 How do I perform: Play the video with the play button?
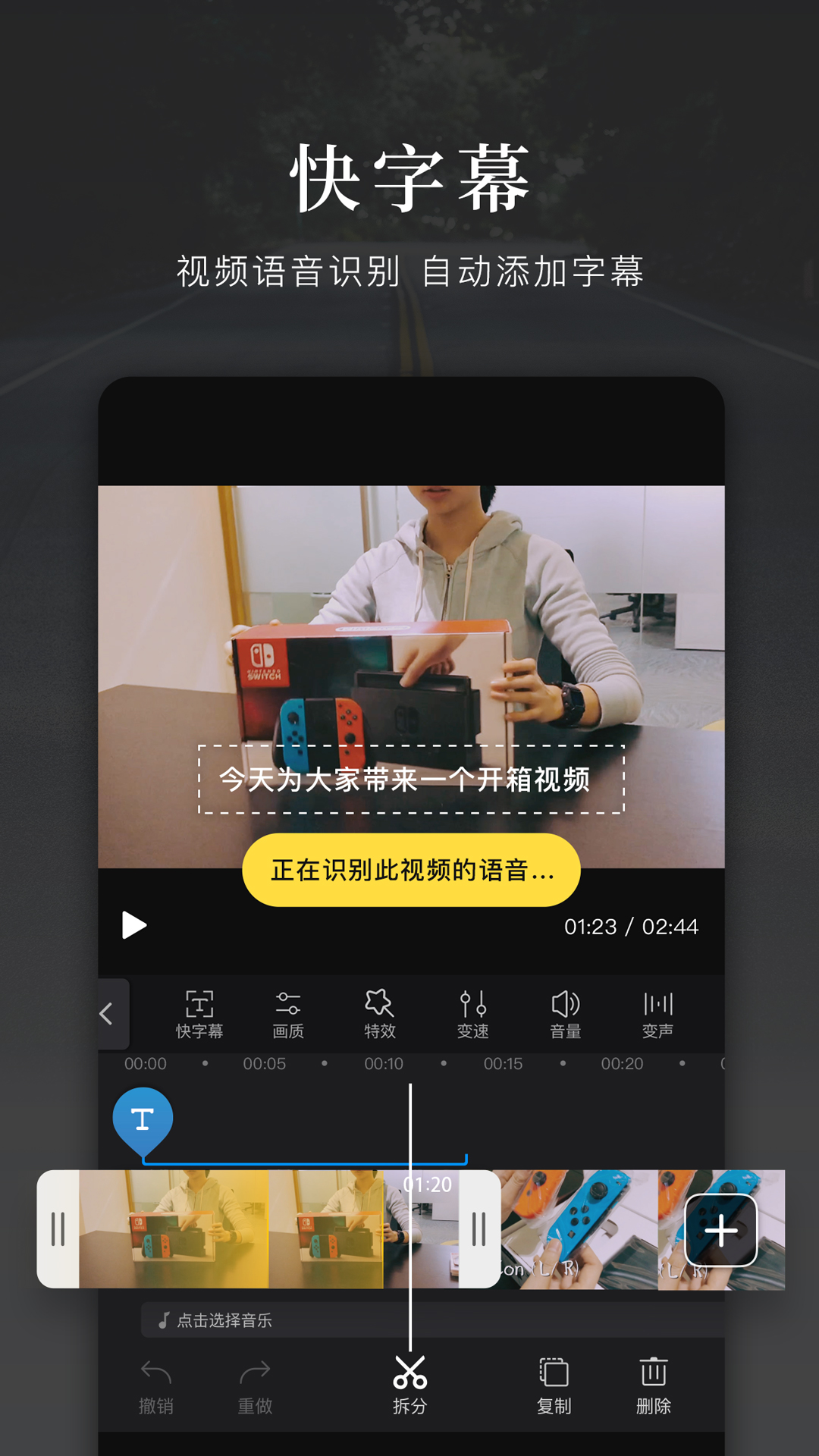click(x=134, y=924)
